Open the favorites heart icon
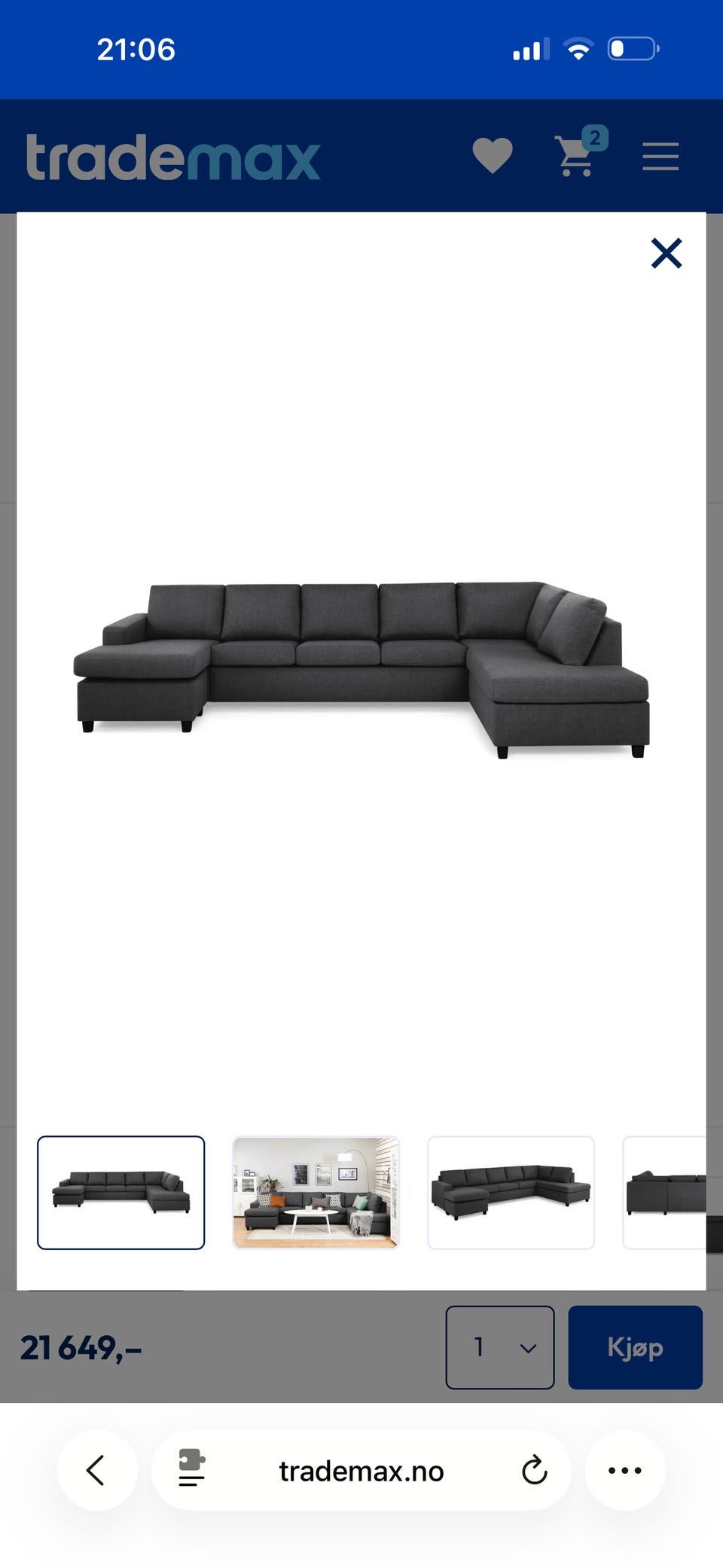 [493, 155]
